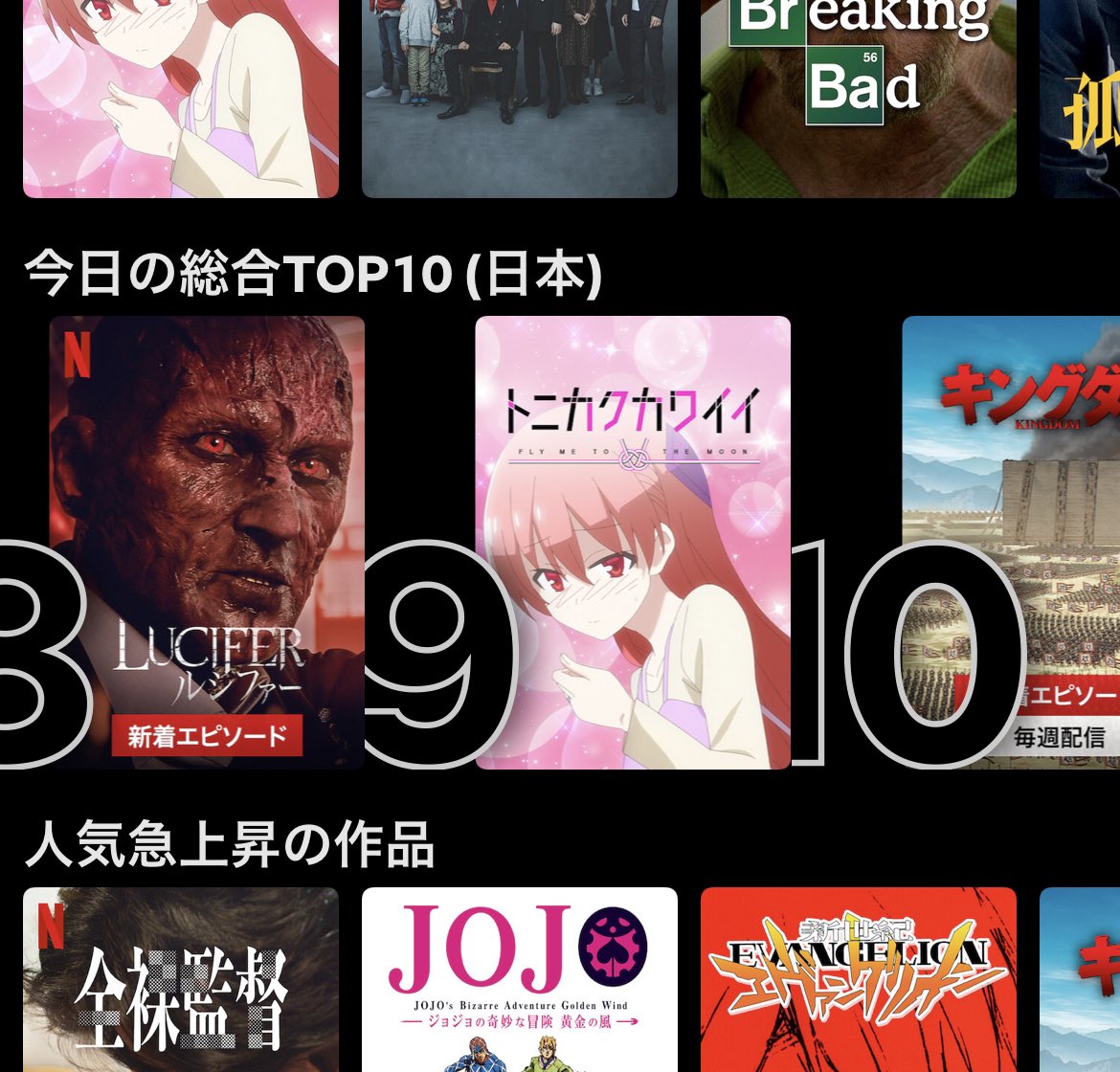Open the group photo poster beside Breaking Bad

pyautogui.click(x=519, y=98)
